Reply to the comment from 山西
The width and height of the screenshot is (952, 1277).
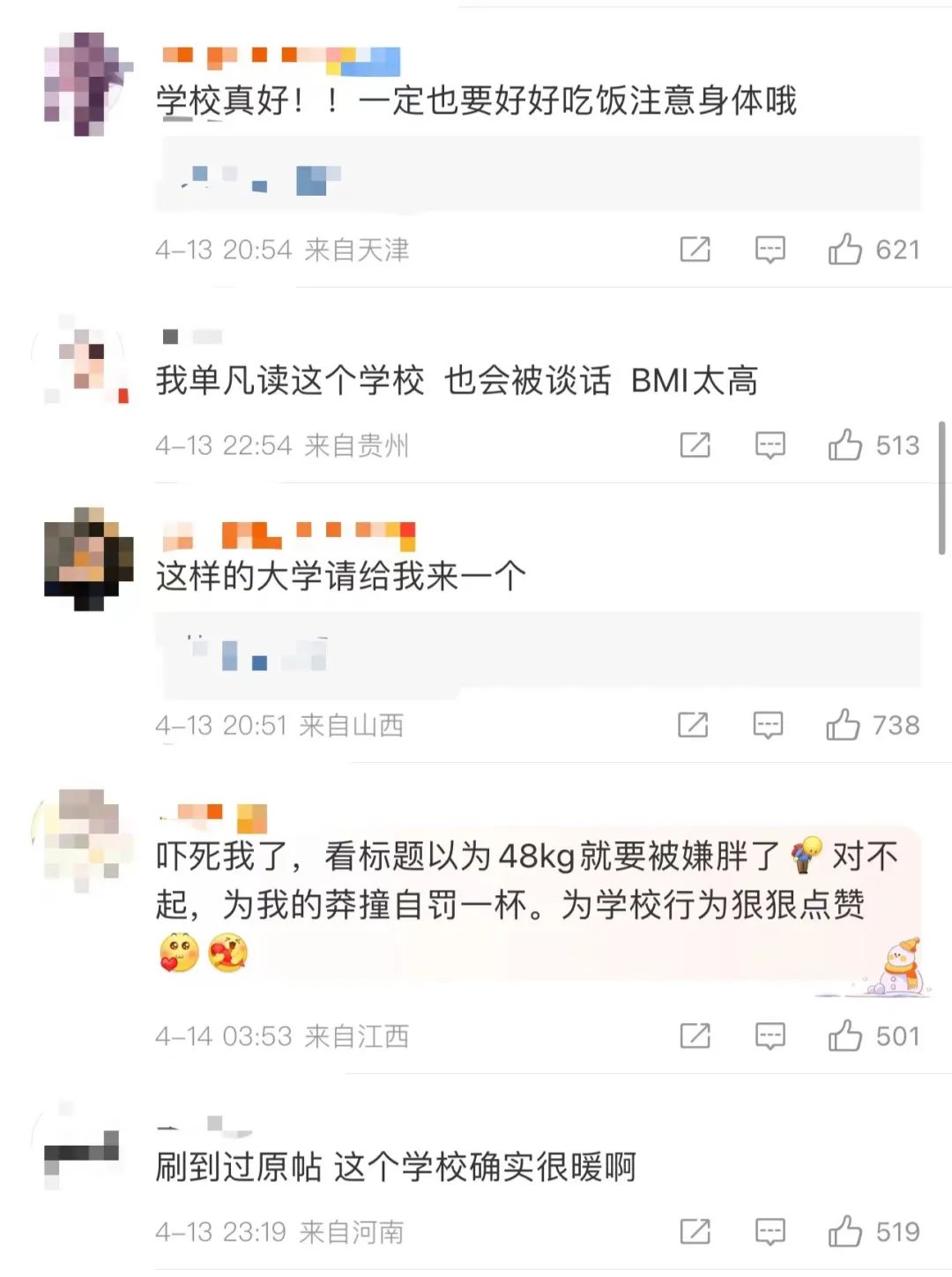click(x=768, y=725)
